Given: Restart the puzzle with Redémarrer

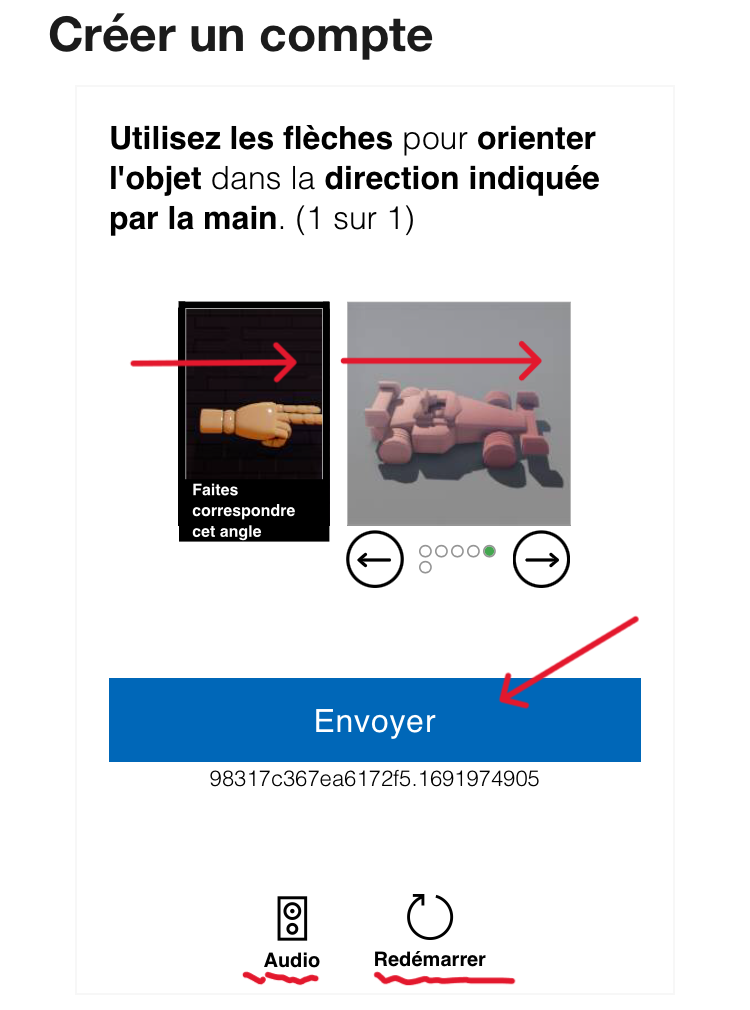Looking at the screenshot, I should point(430,932).
